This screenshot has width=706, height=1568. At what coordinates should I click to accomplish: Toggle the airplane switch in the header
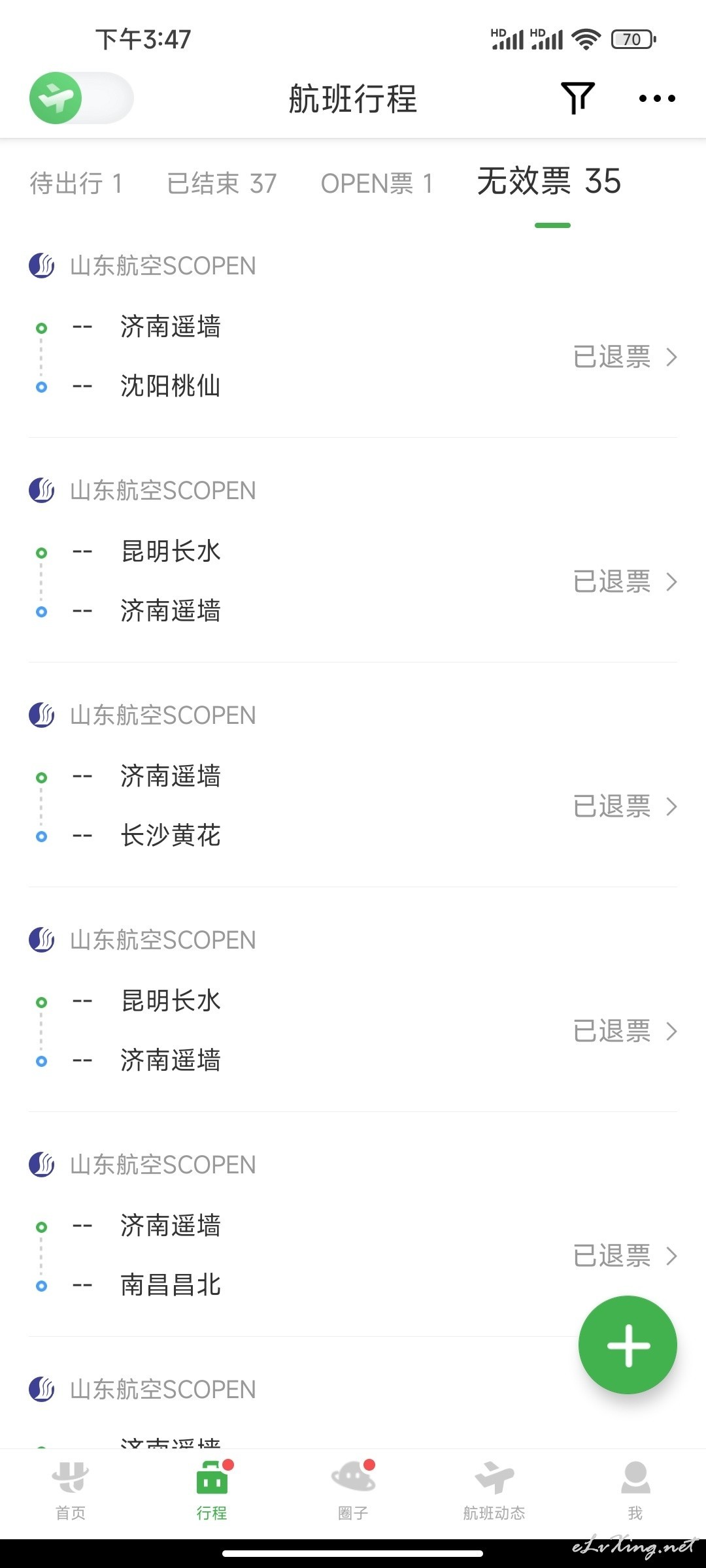click(x=81, y=98)
